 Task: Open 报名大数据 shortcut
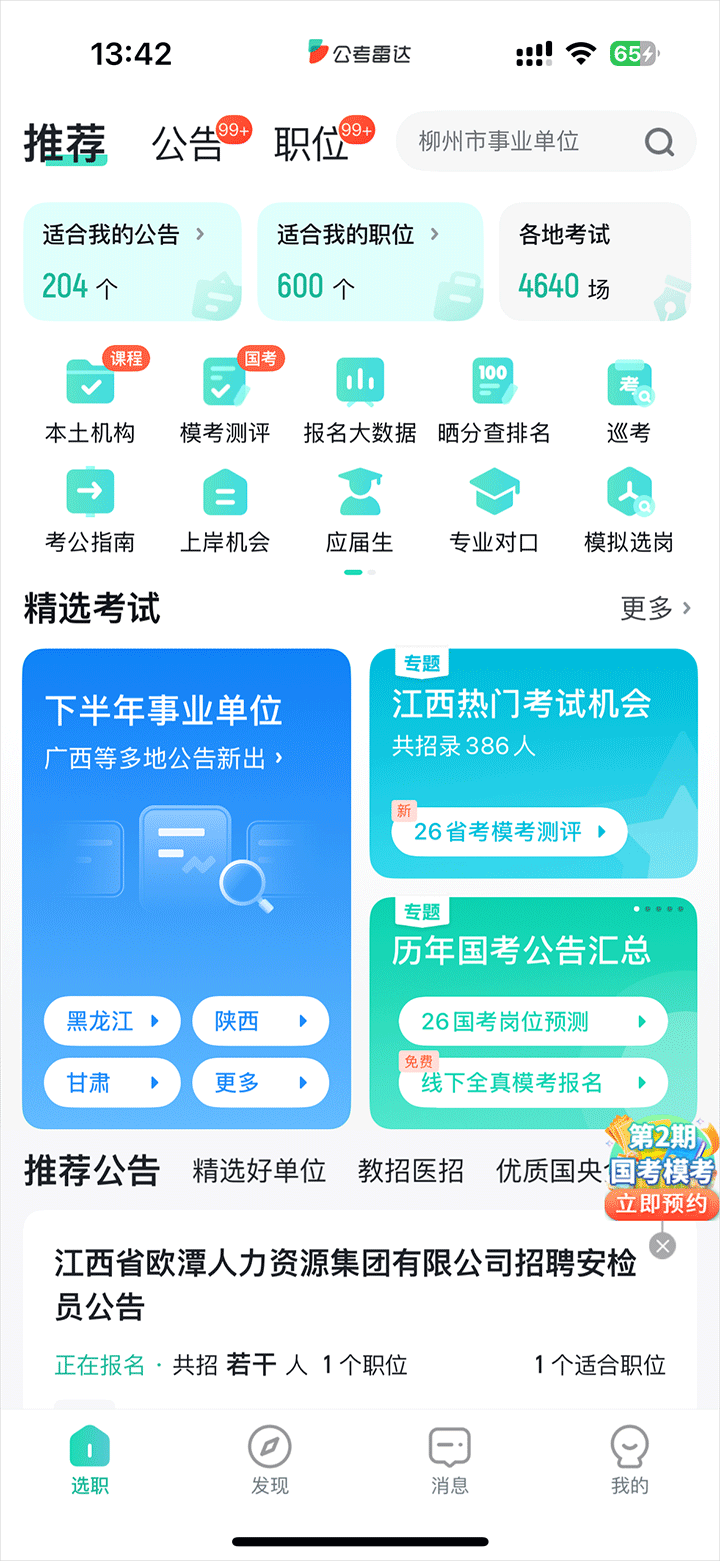(x=360, y=400)
